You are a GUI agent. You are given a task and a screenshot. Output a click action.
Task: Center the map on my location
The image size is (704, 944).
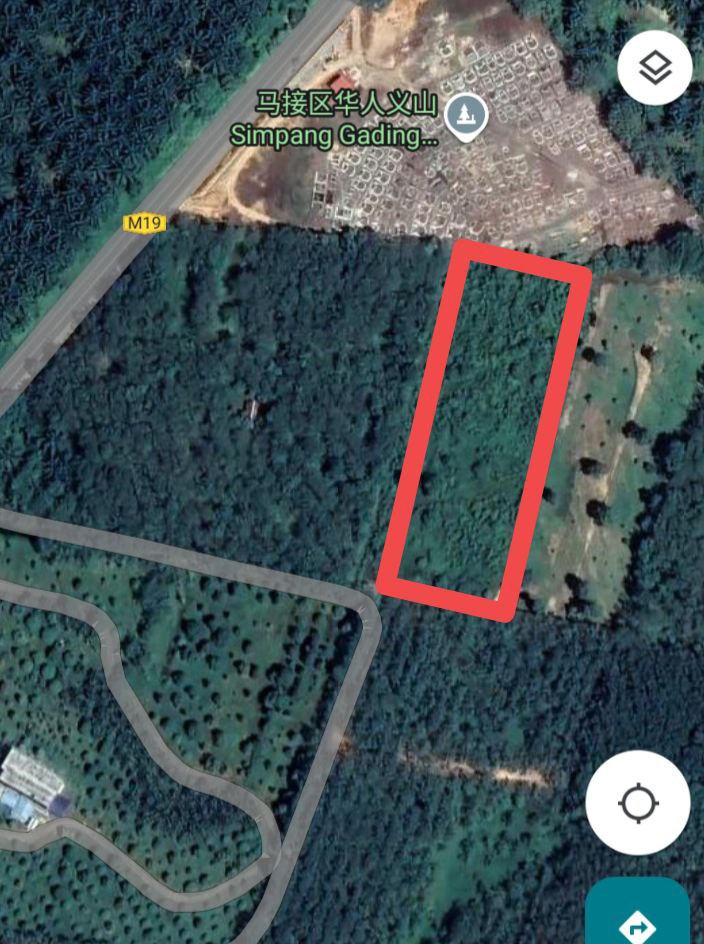pos(637,803)
